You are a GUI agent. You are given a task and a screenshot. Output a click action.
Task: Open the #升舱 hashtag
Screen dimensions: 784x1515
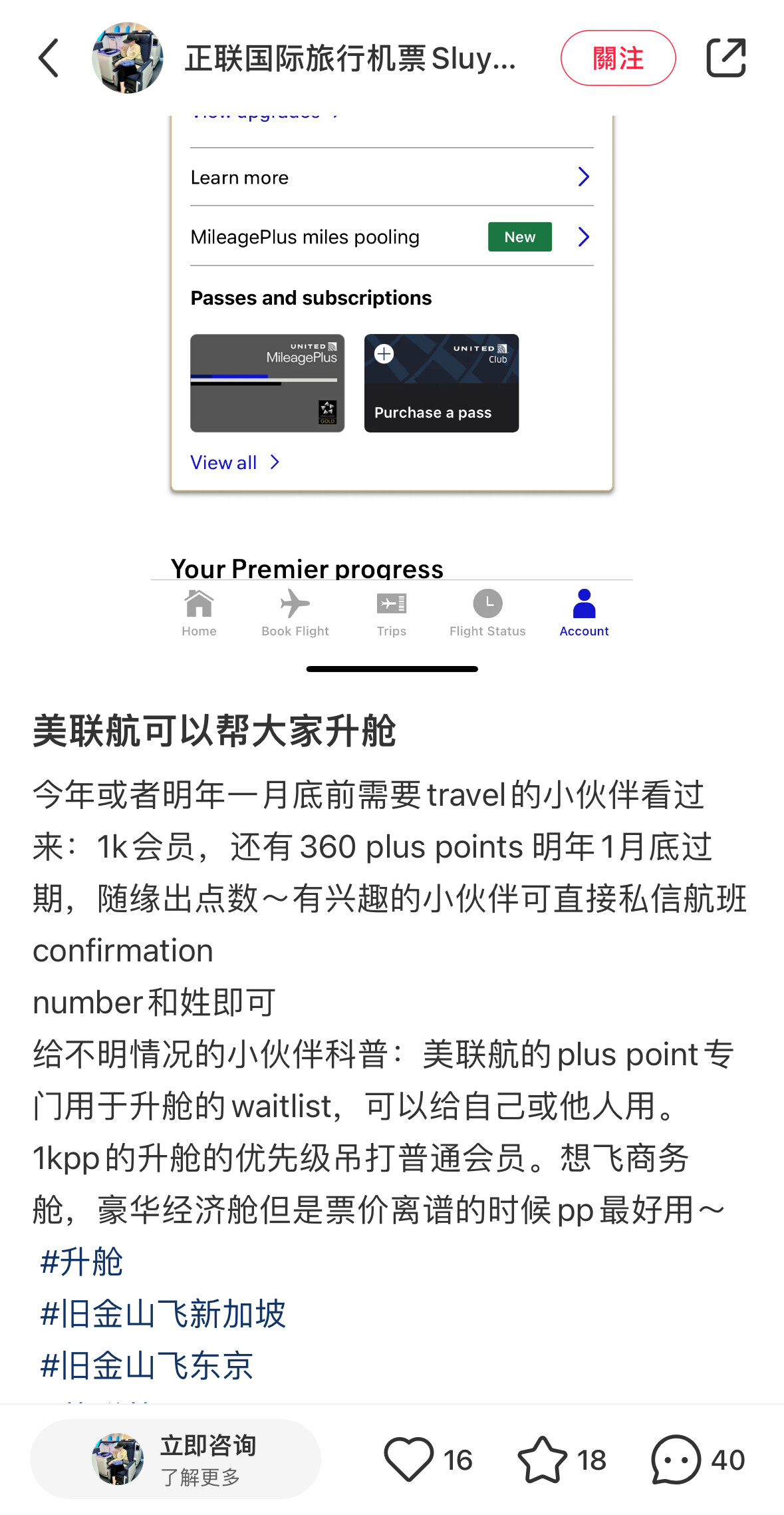(81, 1262)
